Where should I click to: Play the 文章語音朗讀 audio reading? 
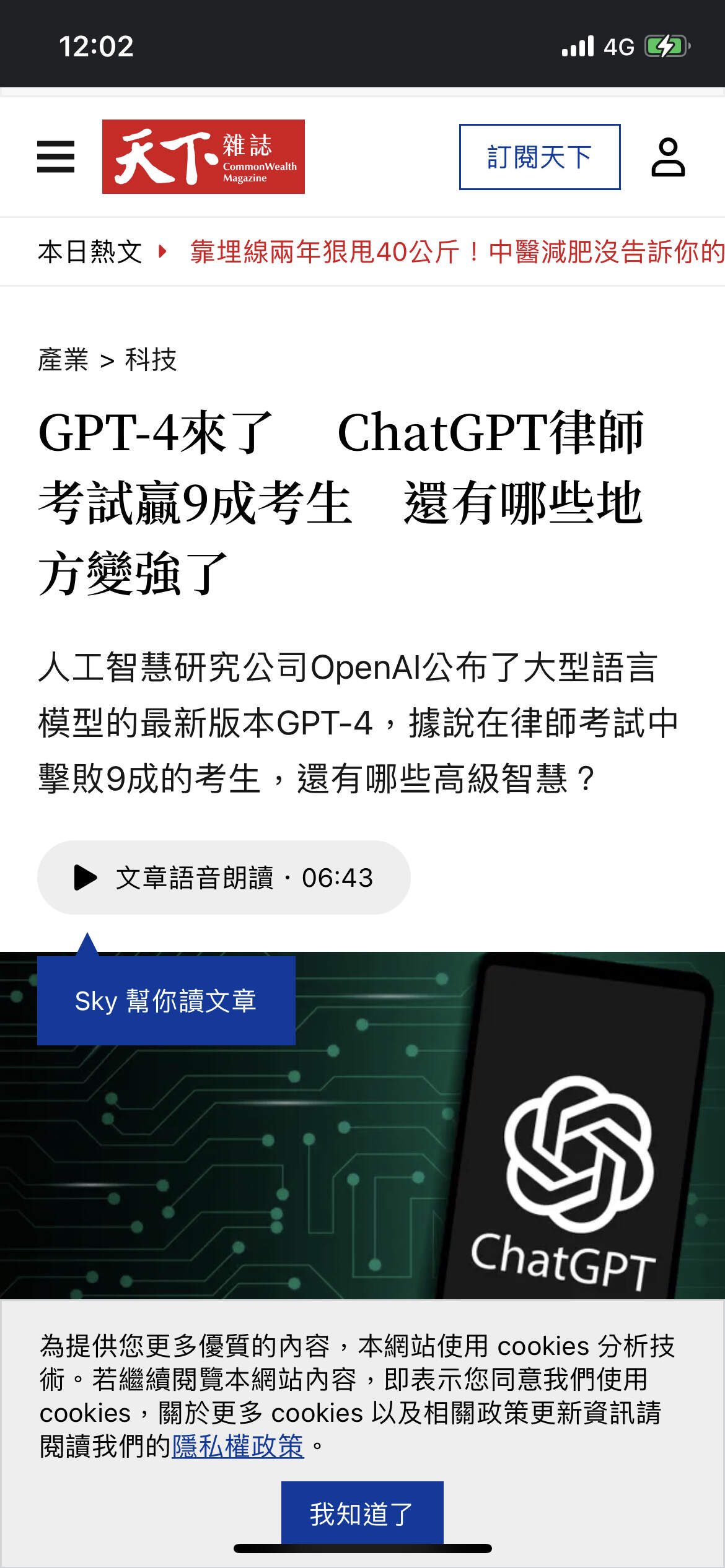point(224,878)
